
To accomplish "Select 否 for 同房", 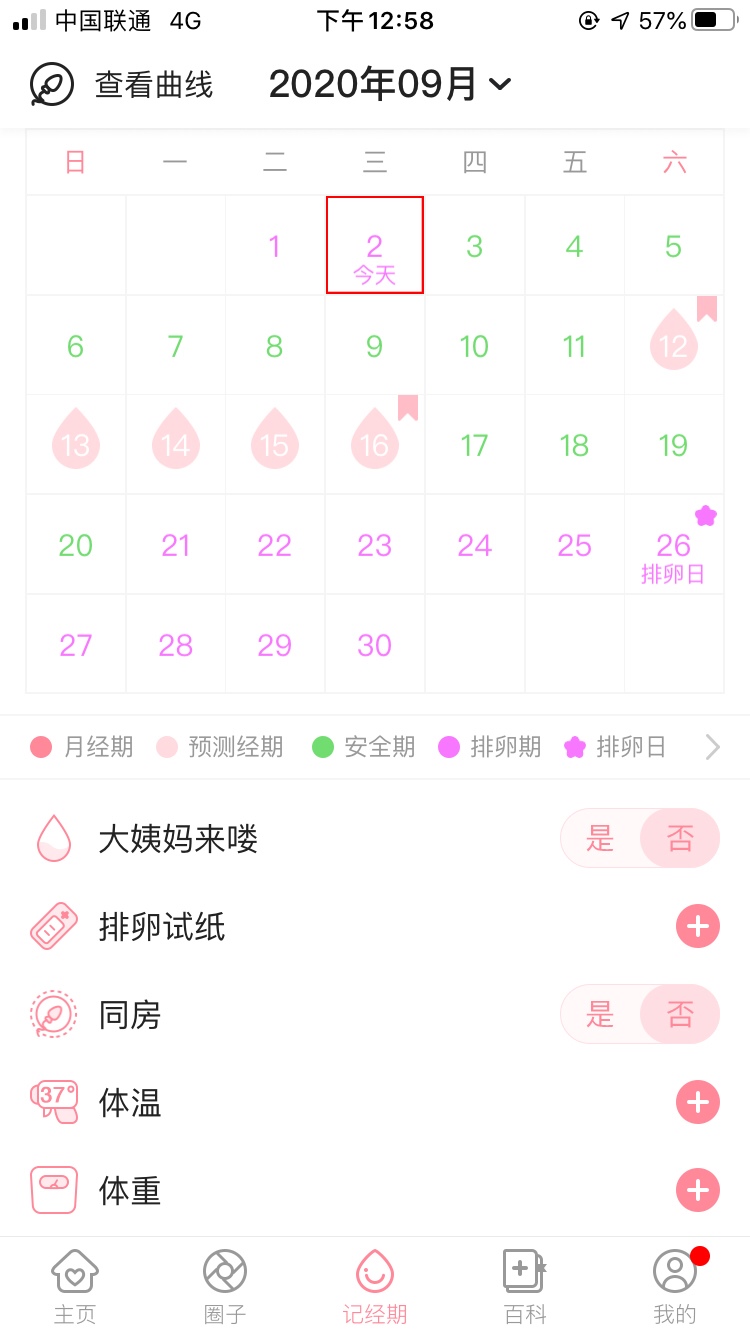I will point(680,1014).
